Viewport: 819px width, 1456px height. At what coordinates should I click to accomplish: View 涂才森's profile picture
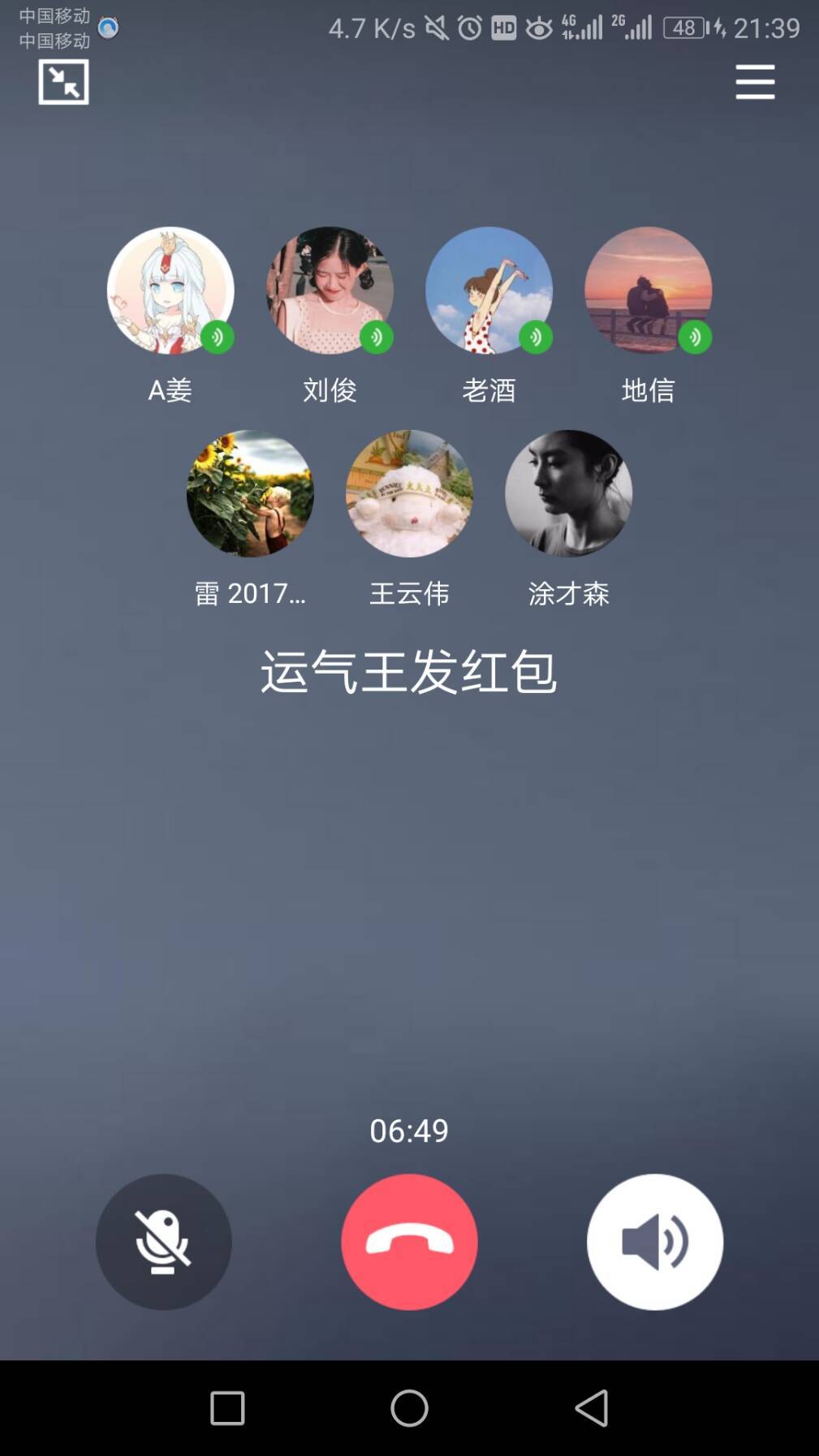click(x=568, y=493)
